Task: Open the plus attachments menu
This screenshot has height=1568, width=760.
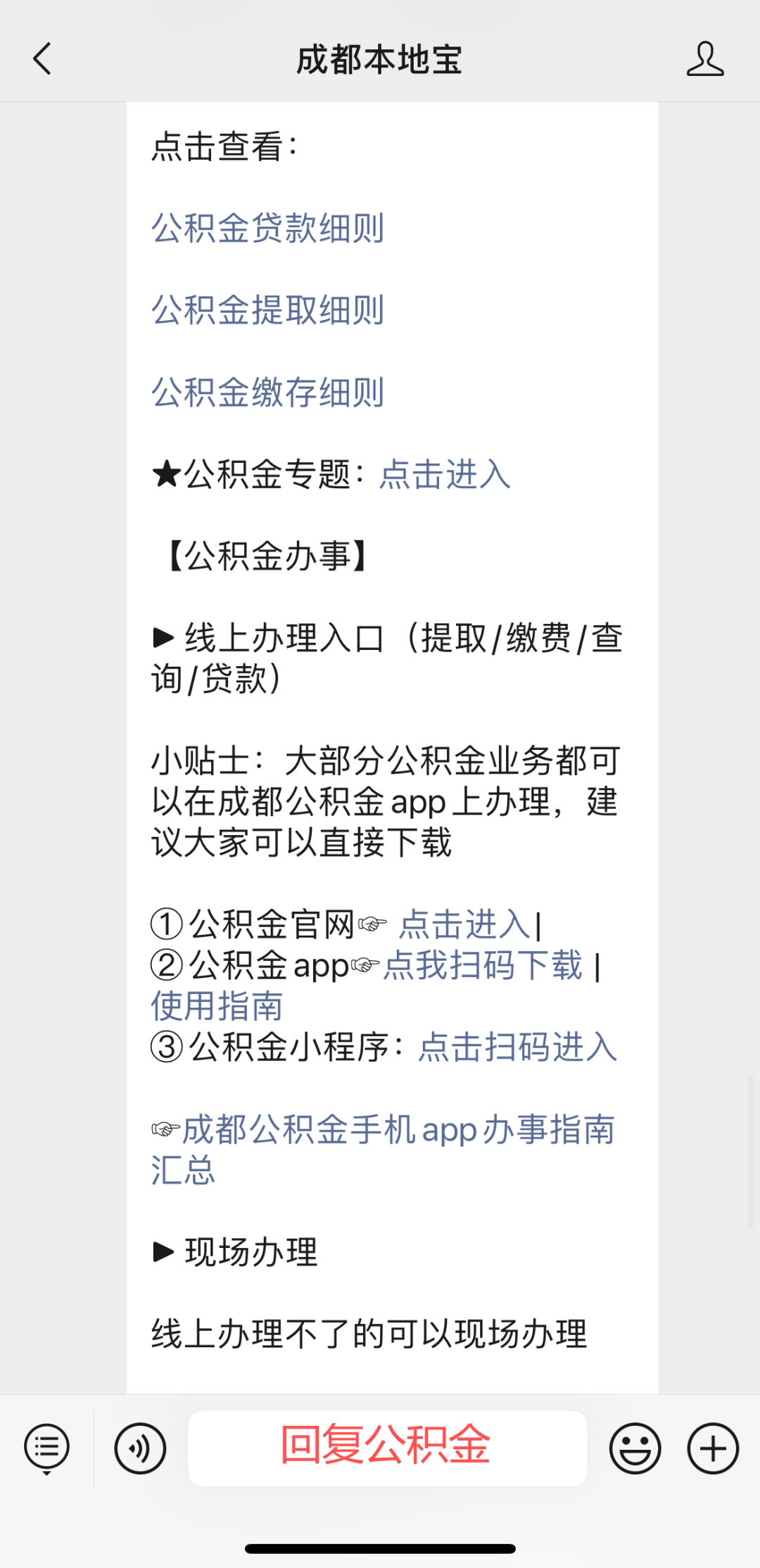Action: click(713, 1448)
